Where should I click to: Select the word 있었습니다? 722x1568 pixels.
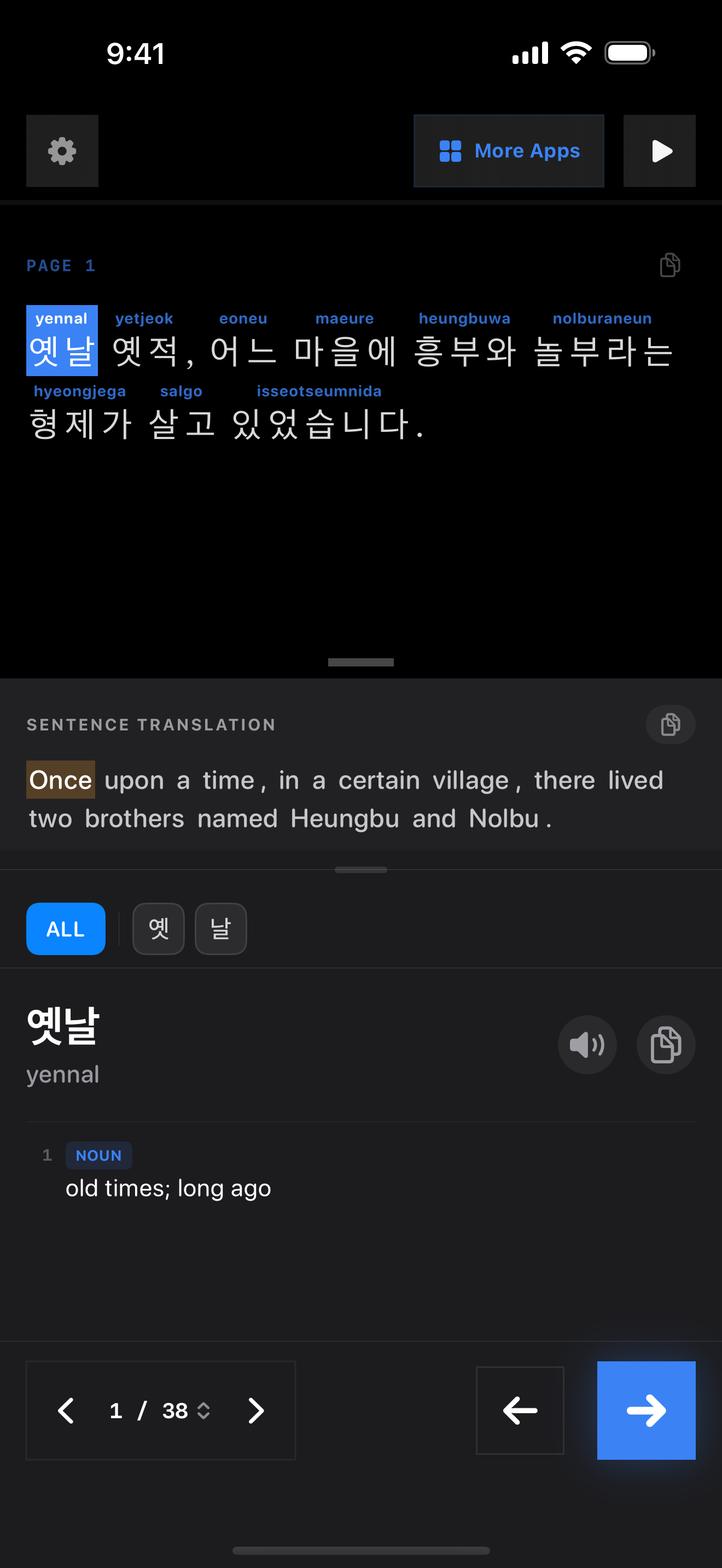pyautogui.click(x=319, y=424)
